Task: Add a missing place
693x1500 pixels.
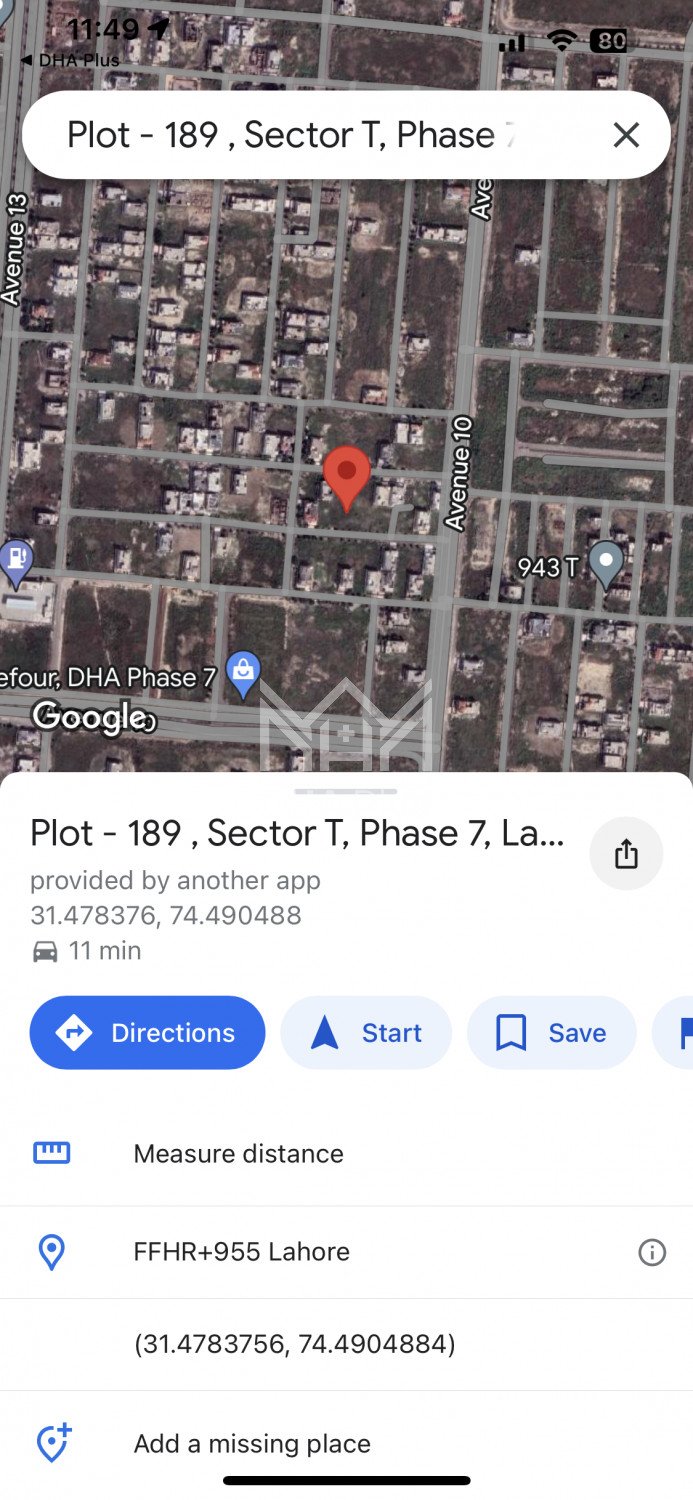Action: point(252,1444)
